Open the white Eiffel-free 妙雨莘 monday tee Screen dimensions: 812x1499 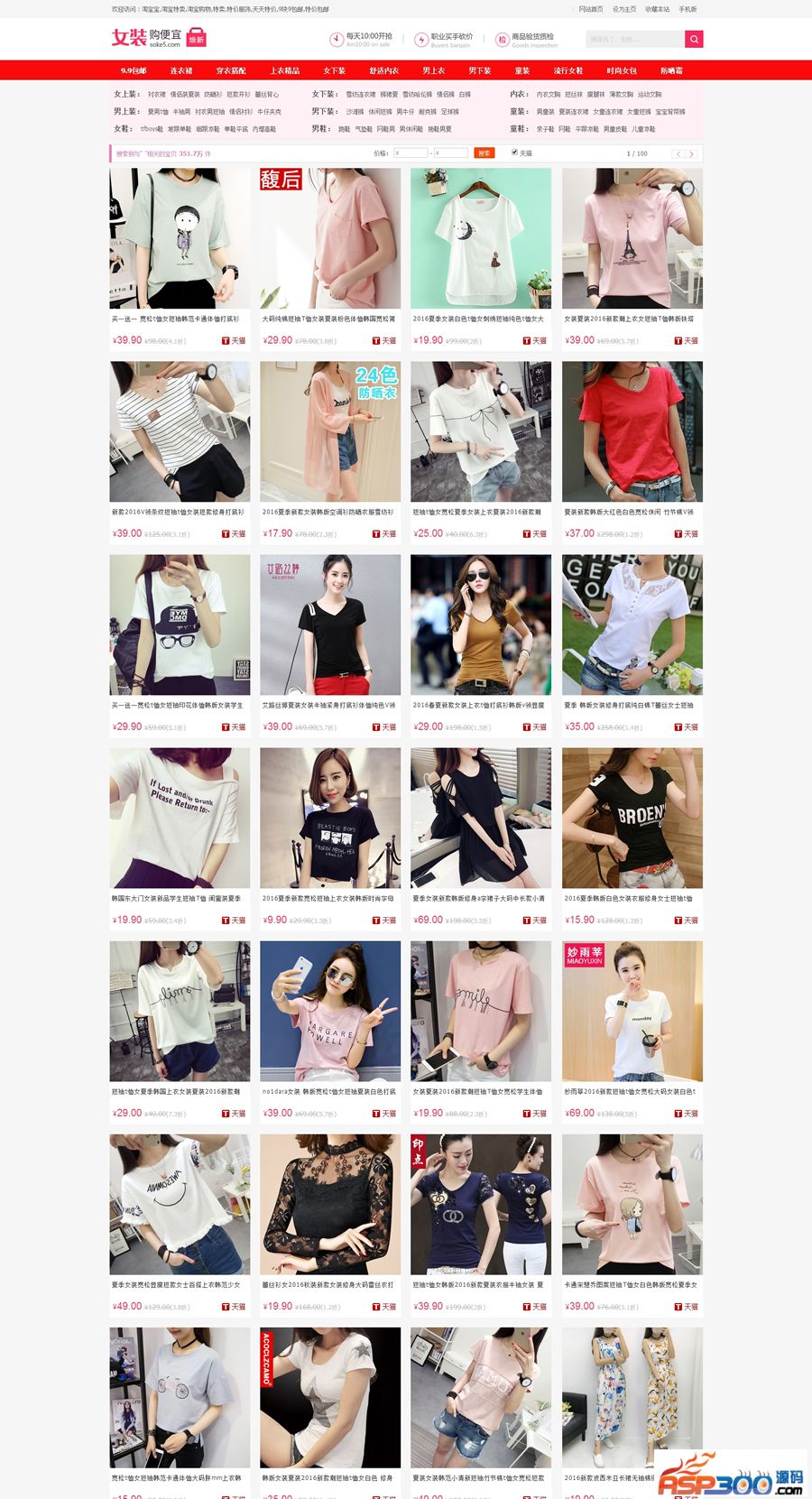pos(632,1011)
